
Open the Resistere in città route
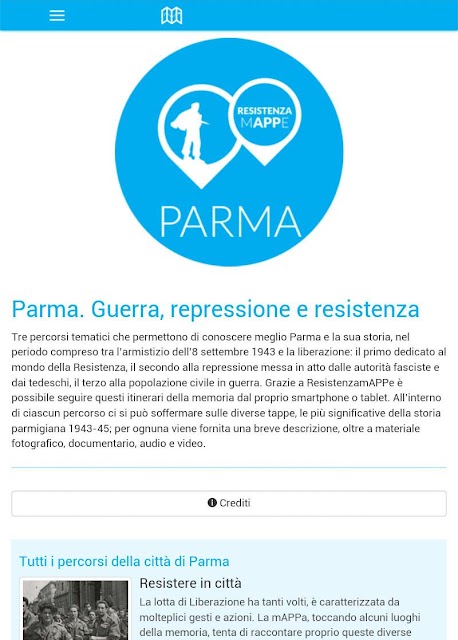click(x=190, y=583)
